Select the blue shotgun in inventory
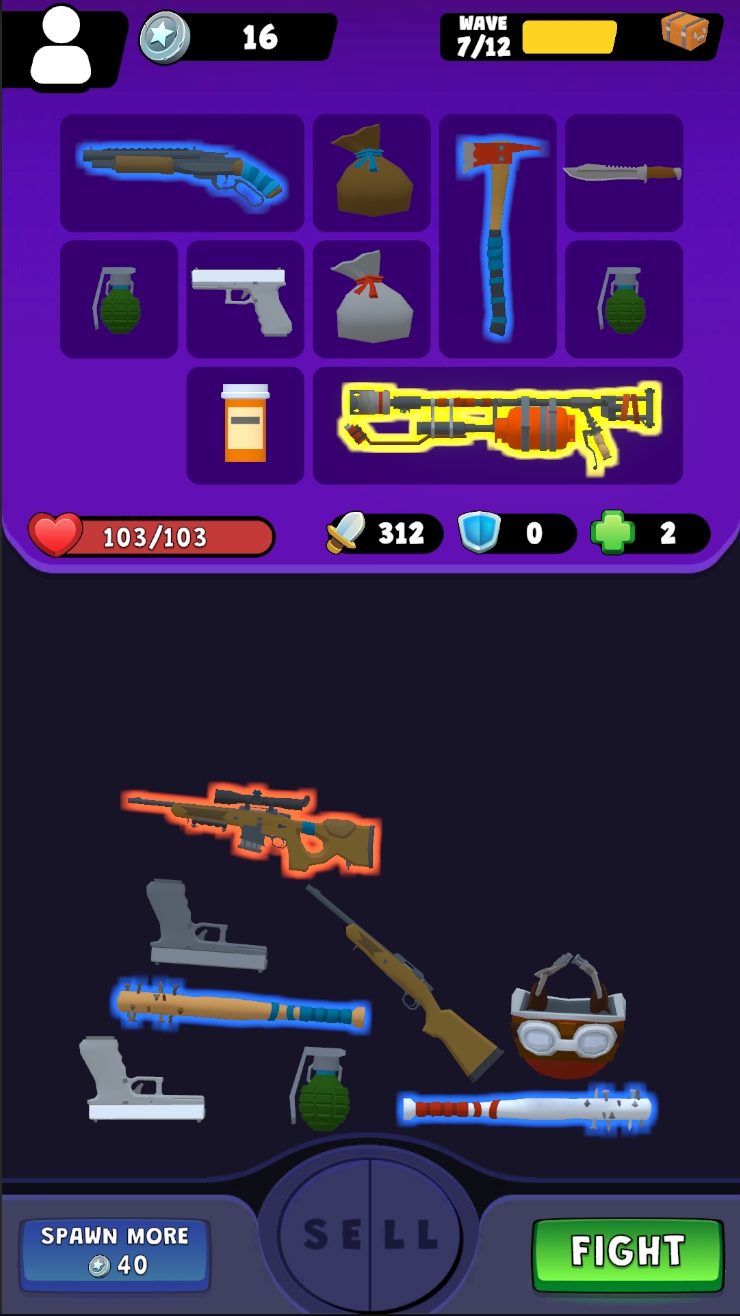740x1316 pixels. [x=182, y=172]
